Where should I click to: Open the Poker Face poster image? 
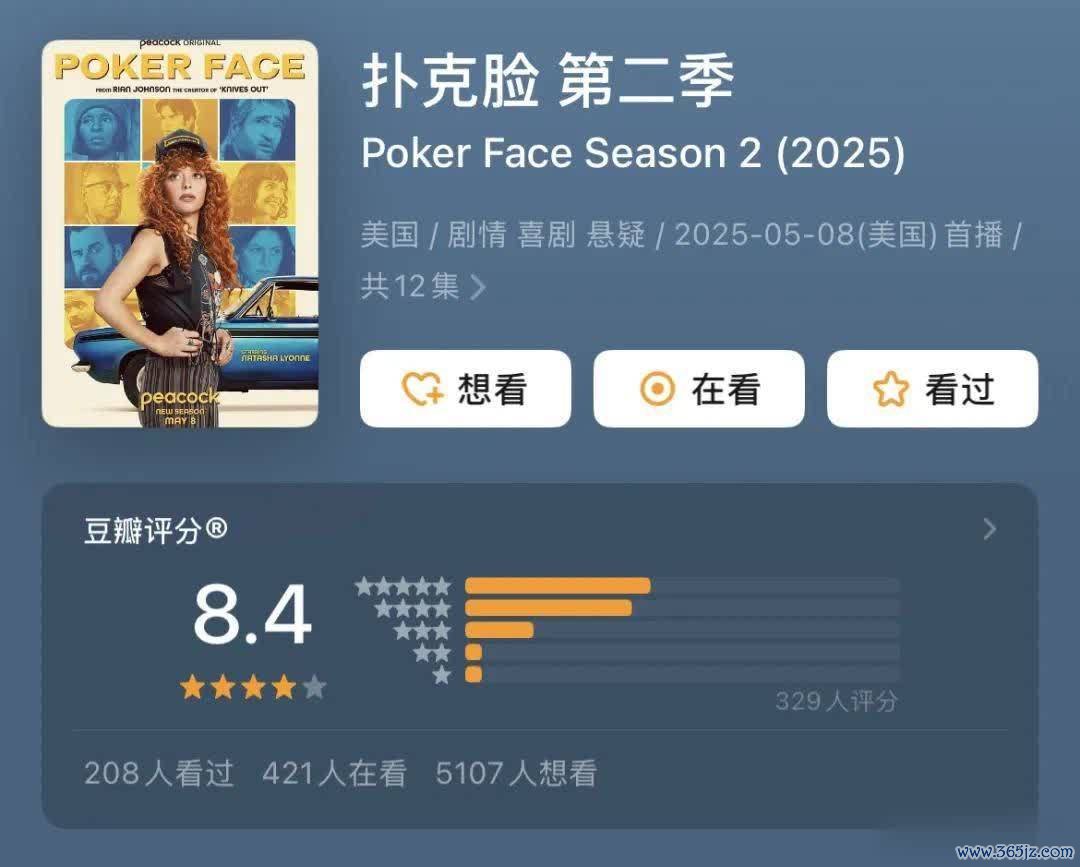tap(180, 233)
